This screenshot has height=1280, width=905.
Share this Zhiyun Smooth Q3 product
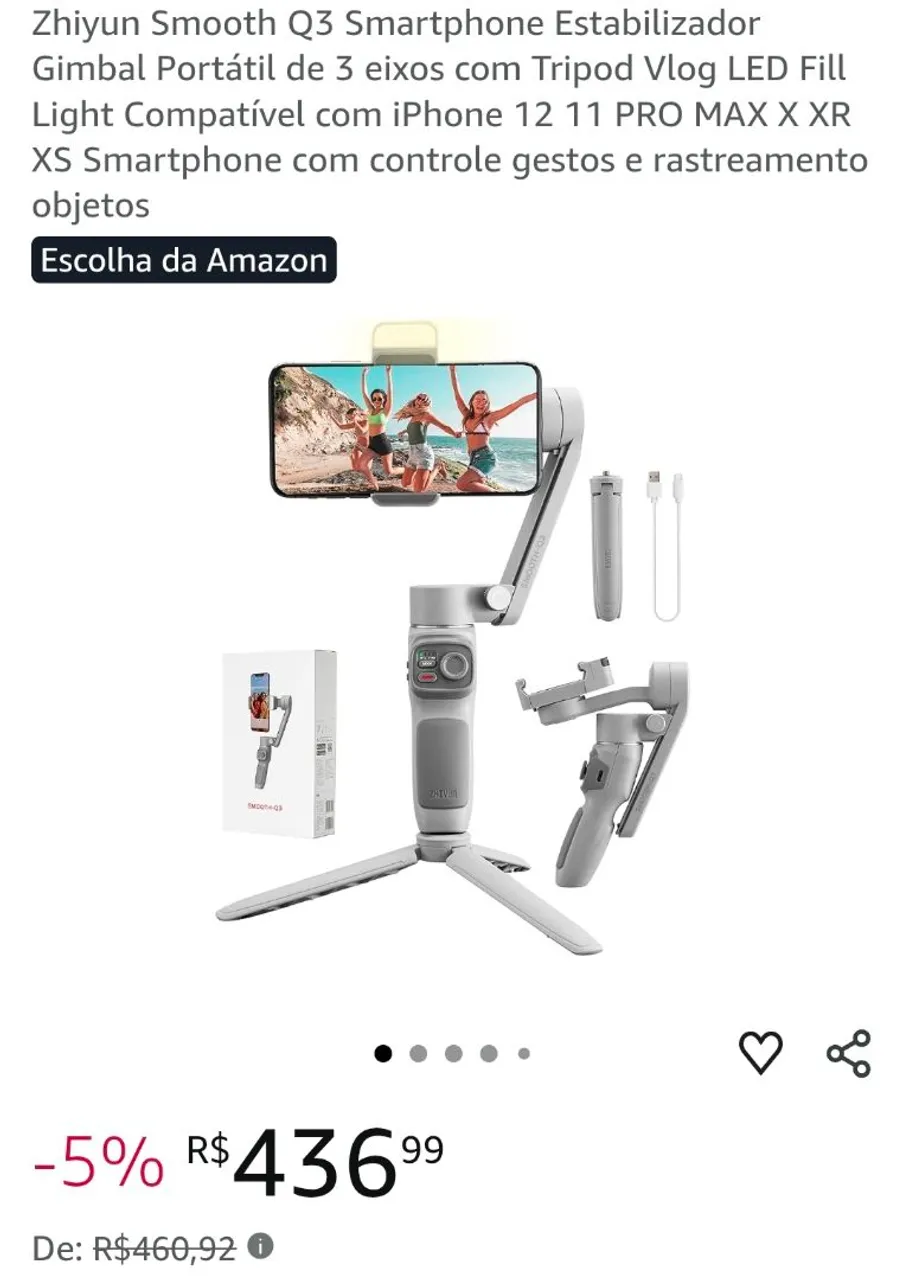[x=849, y=1053]
